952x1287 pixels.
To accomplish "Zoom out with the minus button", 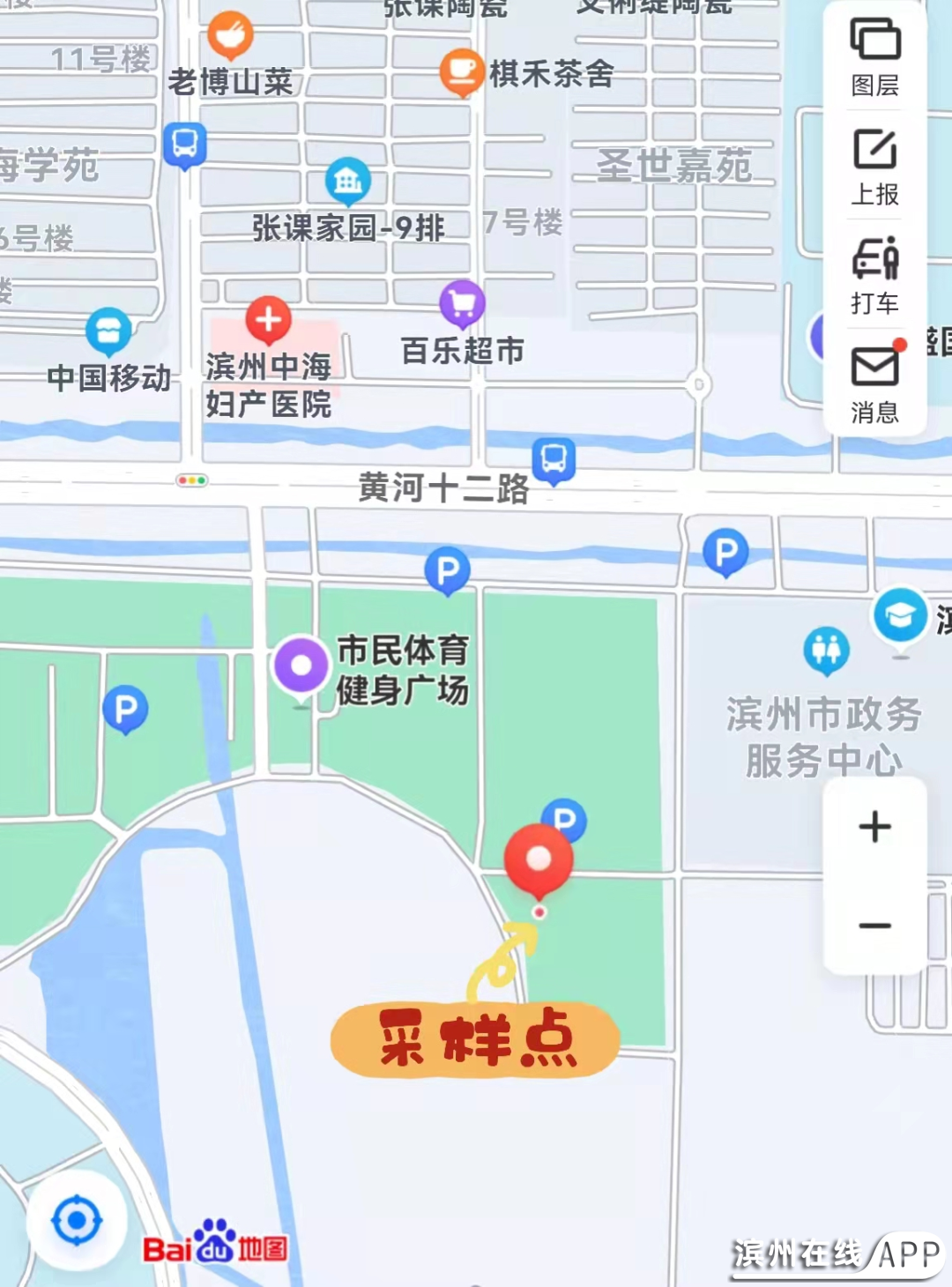I will [874, 926].
